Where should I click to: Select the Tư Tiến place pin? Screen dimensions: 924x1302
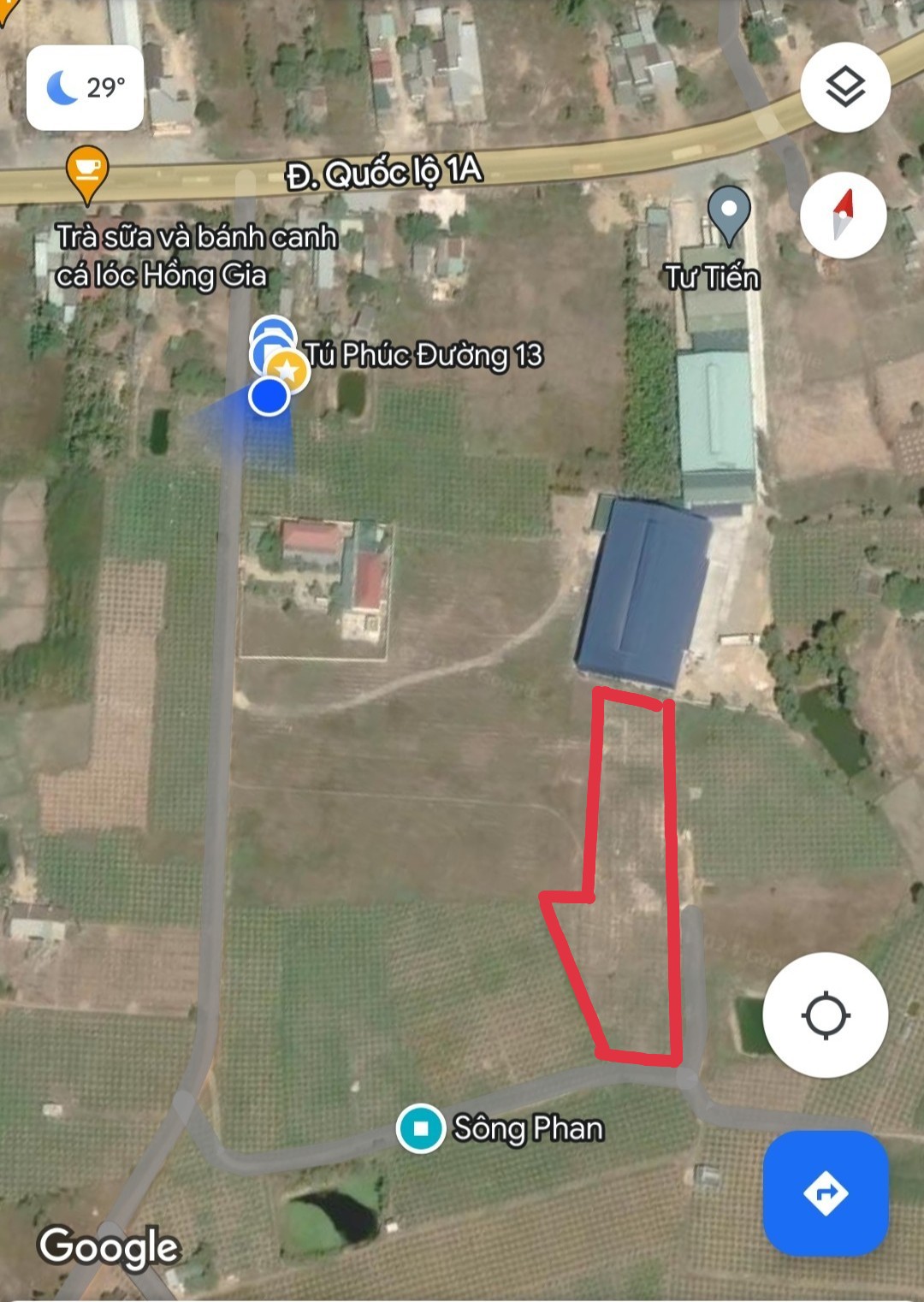(x=729, y=212)
